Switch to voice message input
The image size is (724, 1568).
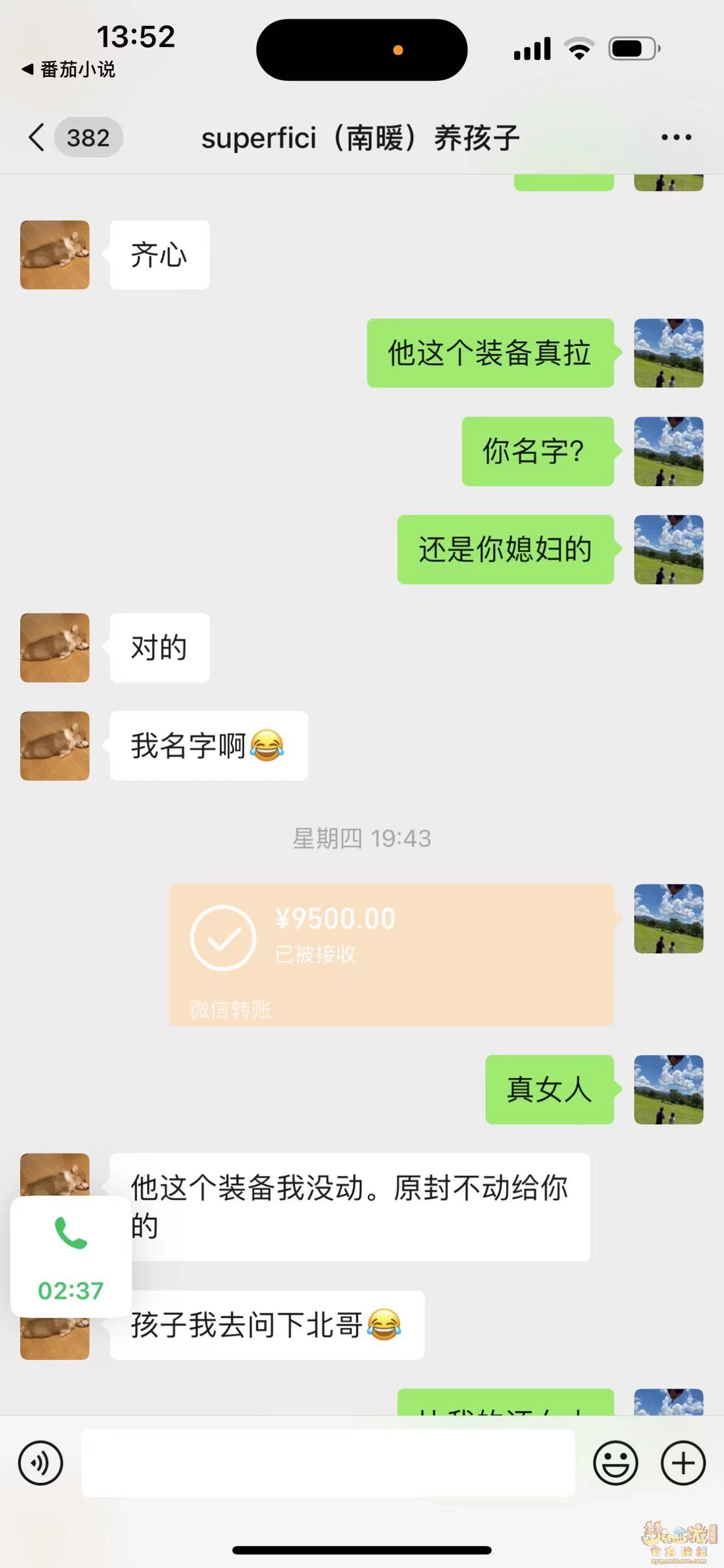point(40,1463)
